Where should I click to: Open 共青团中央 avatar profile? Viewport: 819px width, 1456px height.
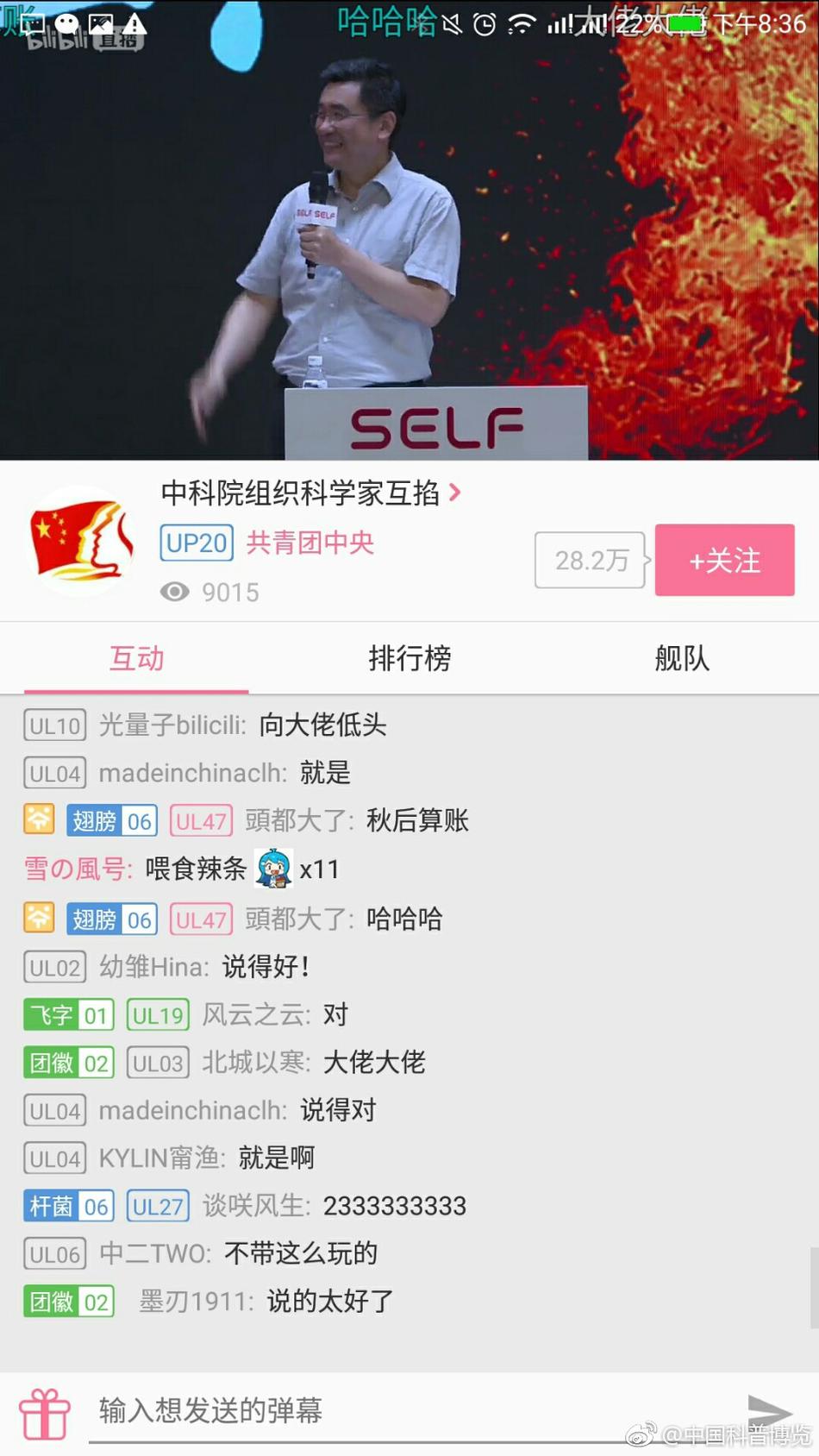tap(82, 541)
